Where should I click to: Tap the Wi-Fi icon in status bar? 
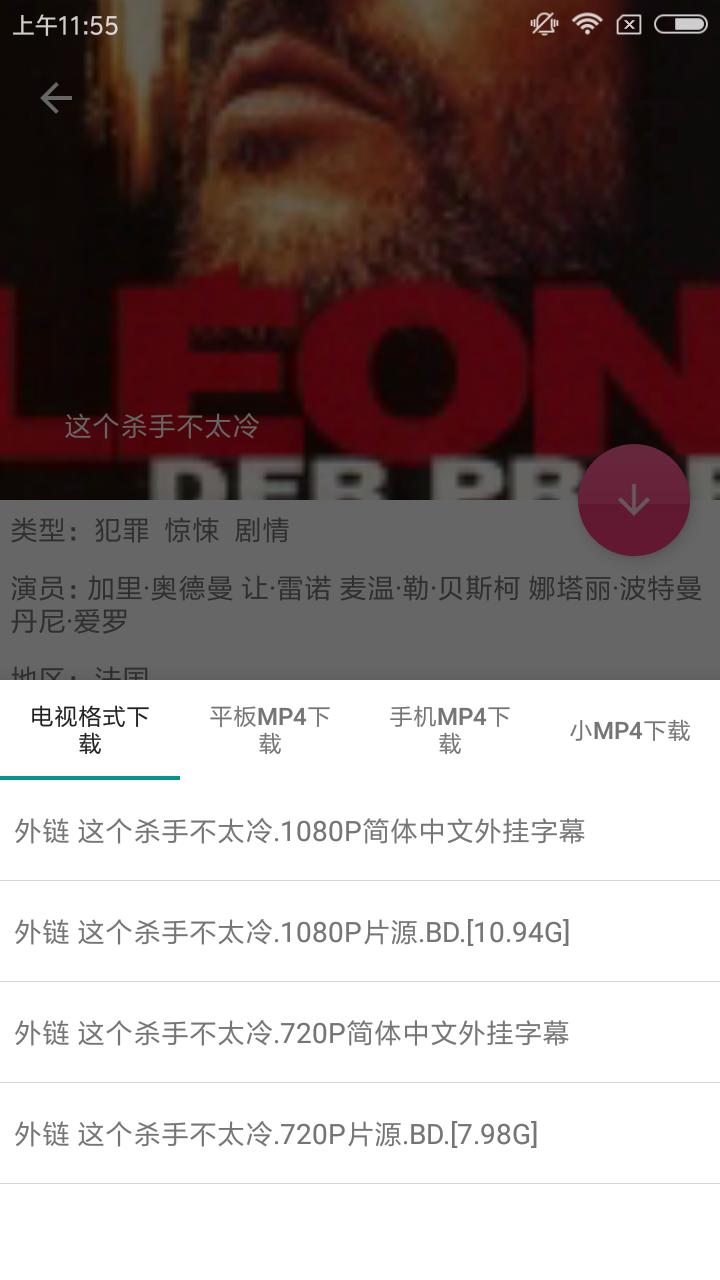(x=586, y=22)
